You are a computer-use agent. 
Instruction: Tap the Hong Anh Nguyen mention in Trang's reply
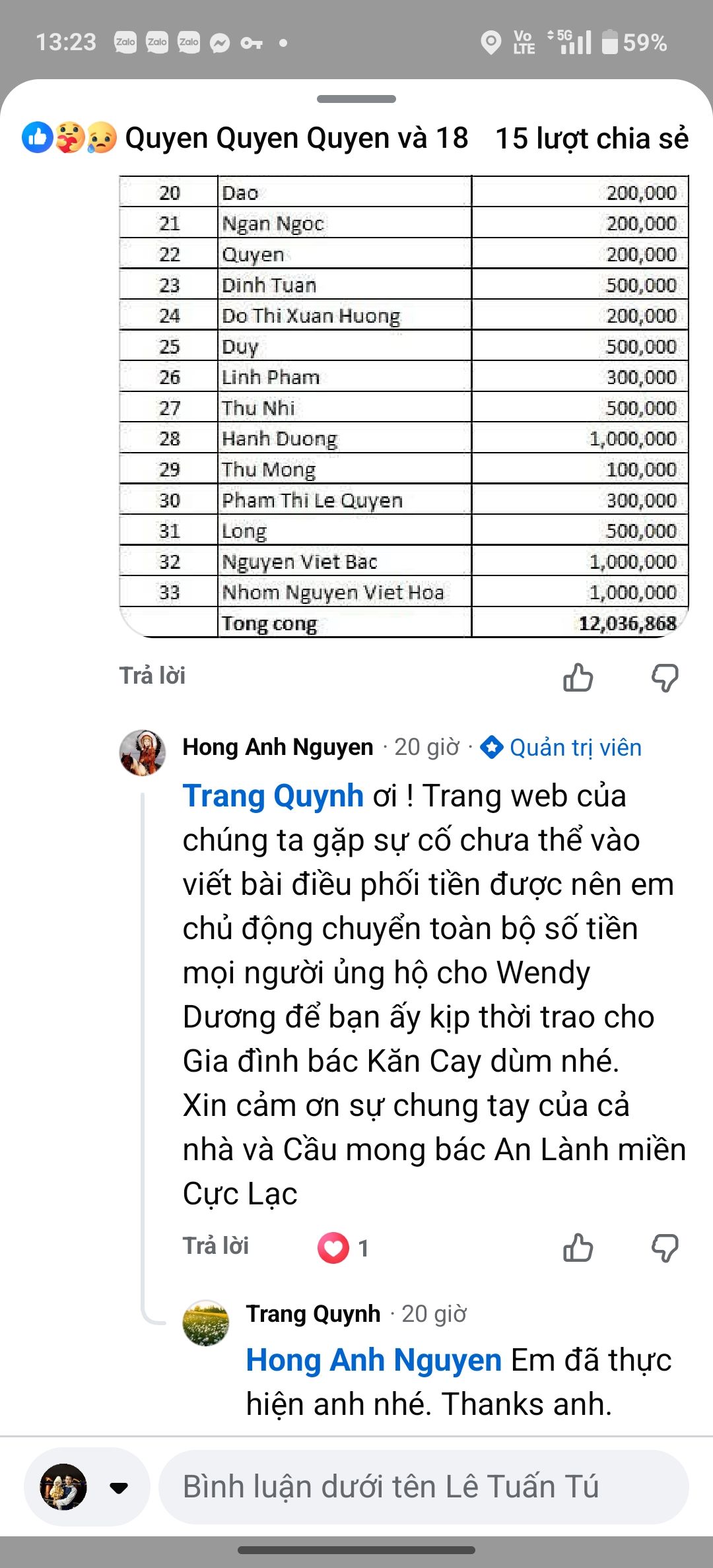pos(374,1360)
